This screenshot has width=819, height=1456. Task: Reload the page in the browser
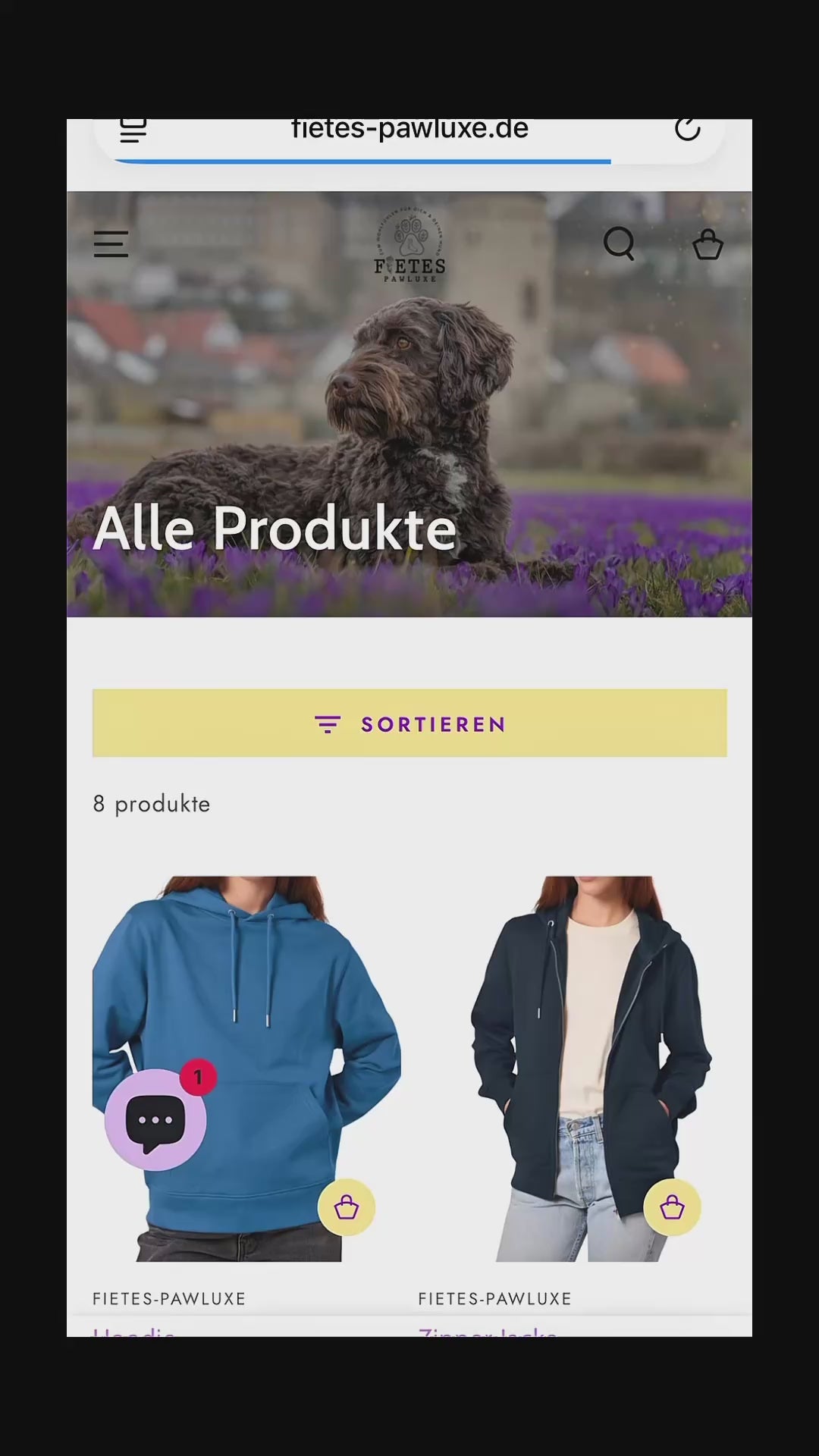pyautogui.click(x=687, y=130)
